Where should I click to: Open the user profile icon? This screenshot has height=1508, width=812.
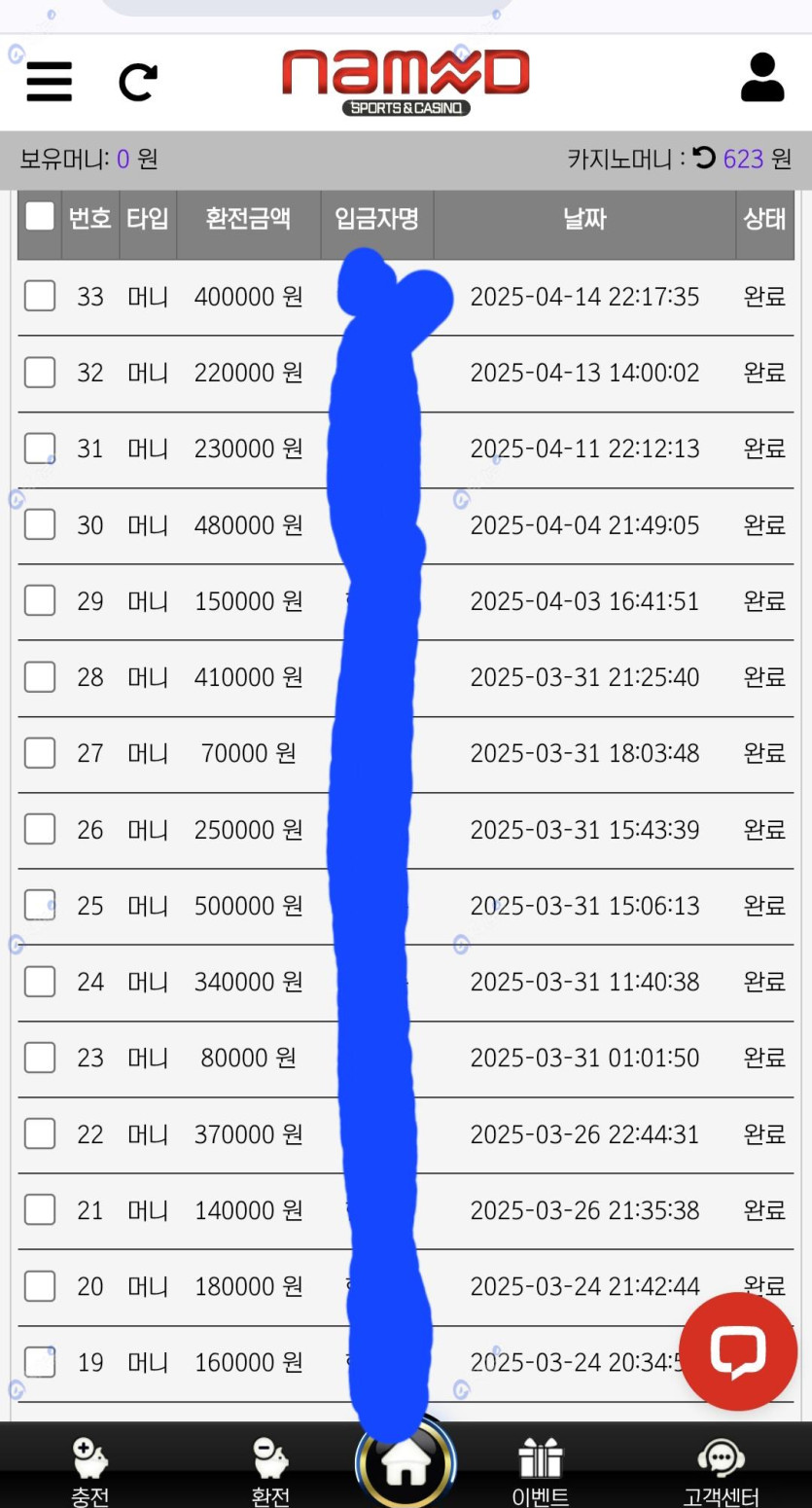click(762, 78)
